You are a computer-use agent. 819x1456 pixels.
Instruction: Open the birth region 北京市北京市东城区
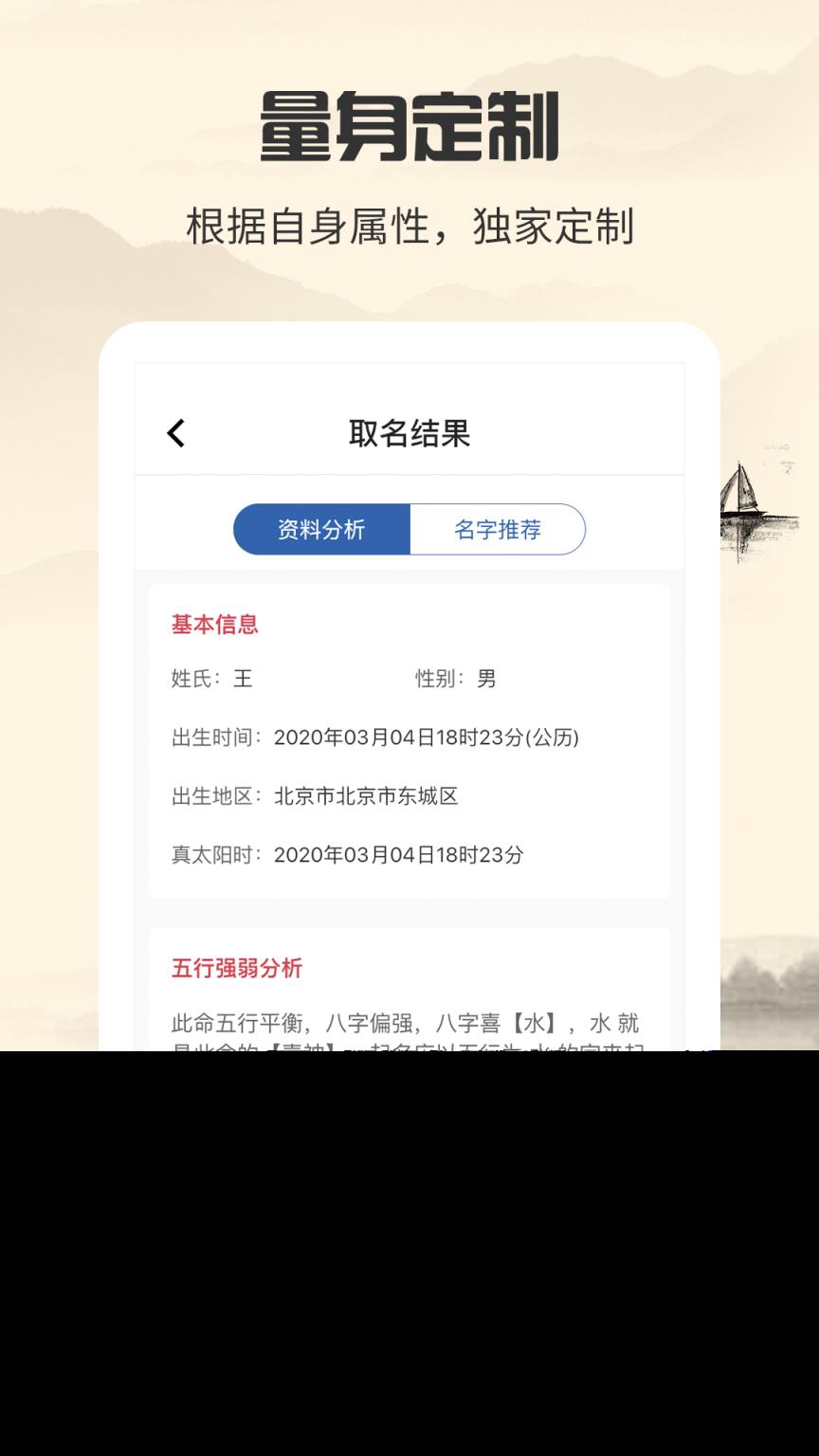coord(365,796)
